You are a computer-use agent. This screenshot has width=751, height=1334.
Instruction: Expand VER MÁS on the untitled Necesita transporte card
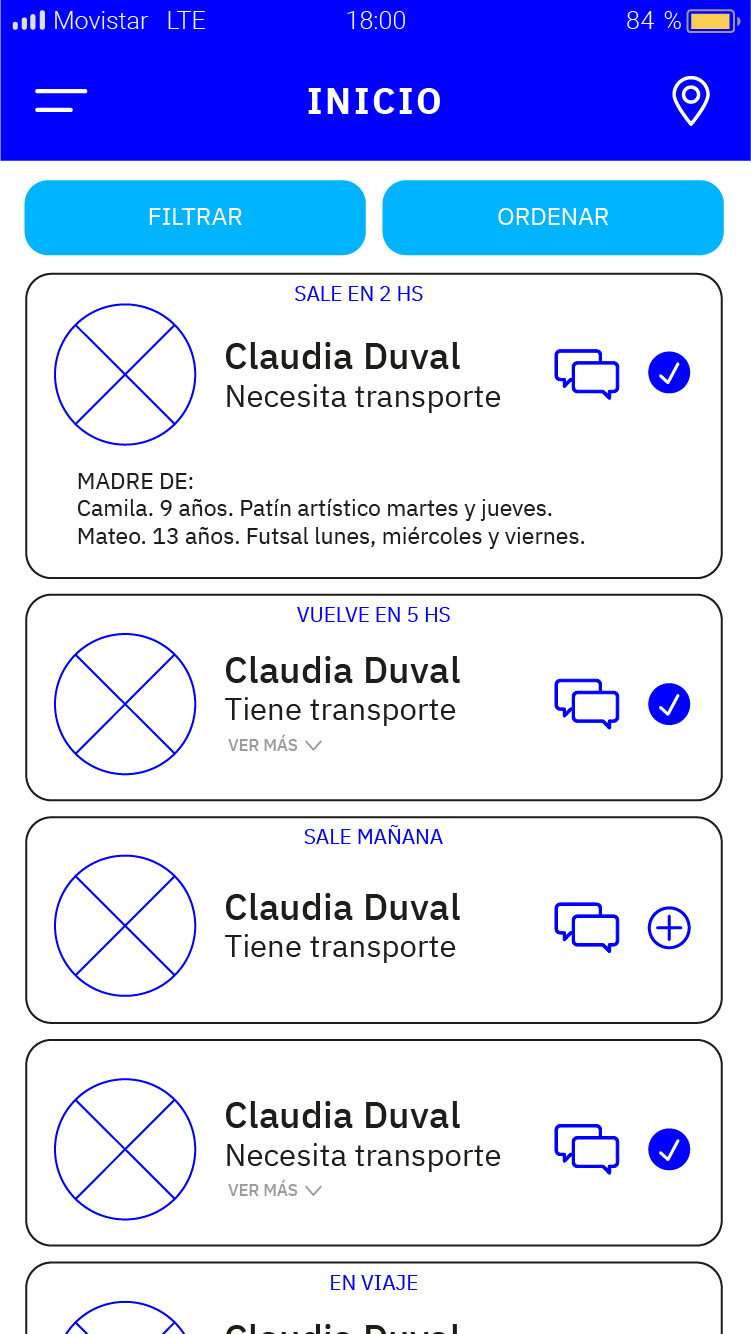[274, 1190]
